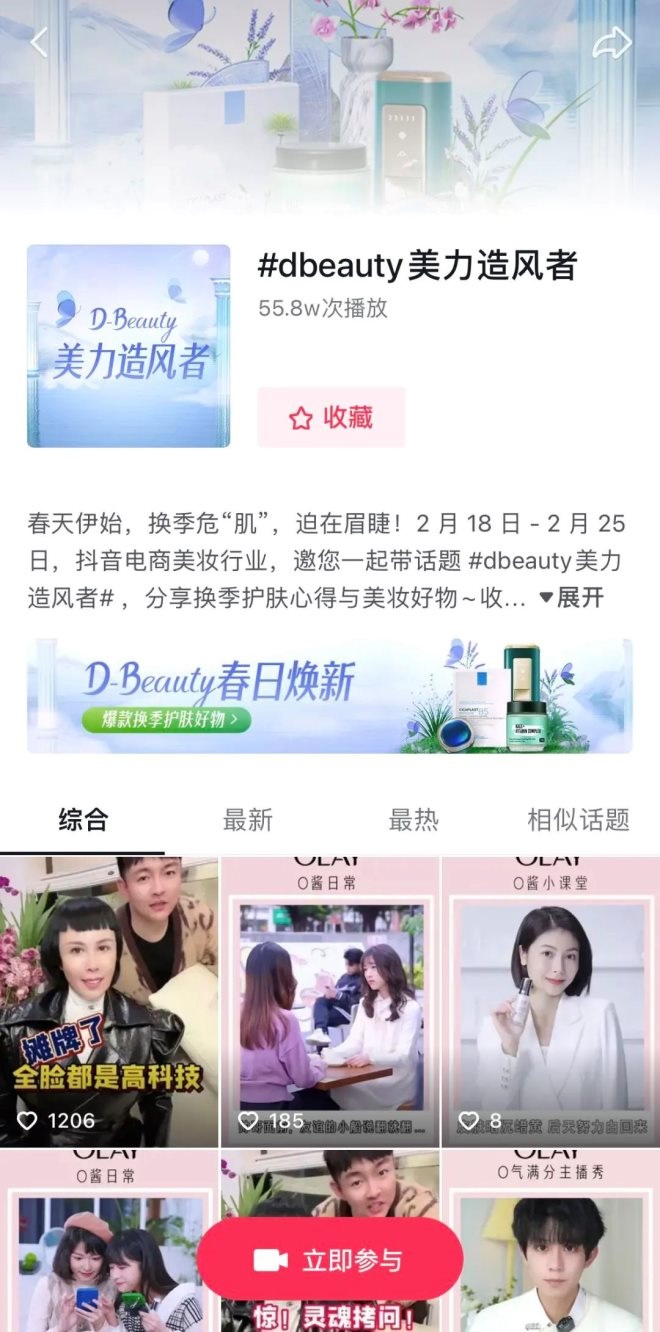Go back with the top-left arrow

click(39, 42)
